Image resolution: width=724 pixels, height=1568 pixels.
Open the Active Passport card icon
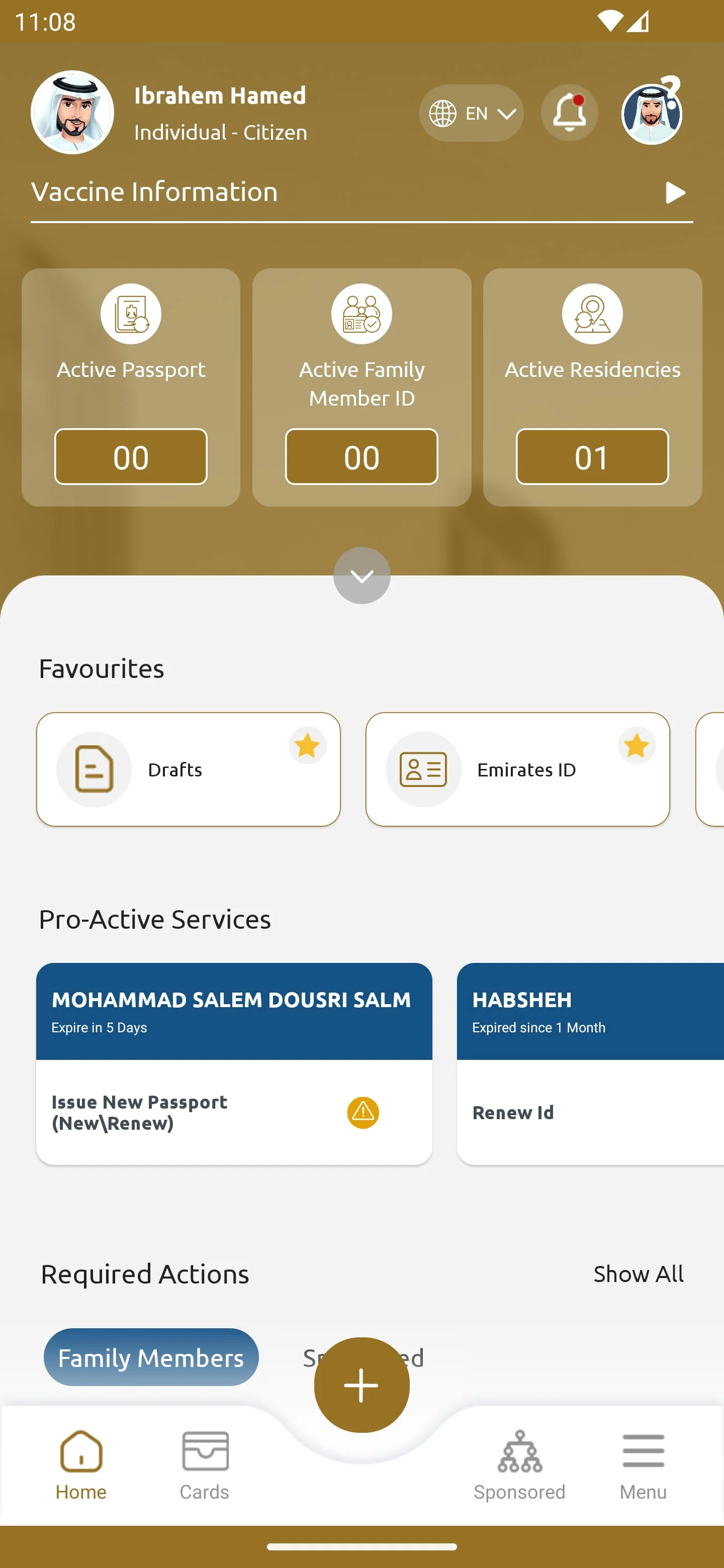click(130, 314)
